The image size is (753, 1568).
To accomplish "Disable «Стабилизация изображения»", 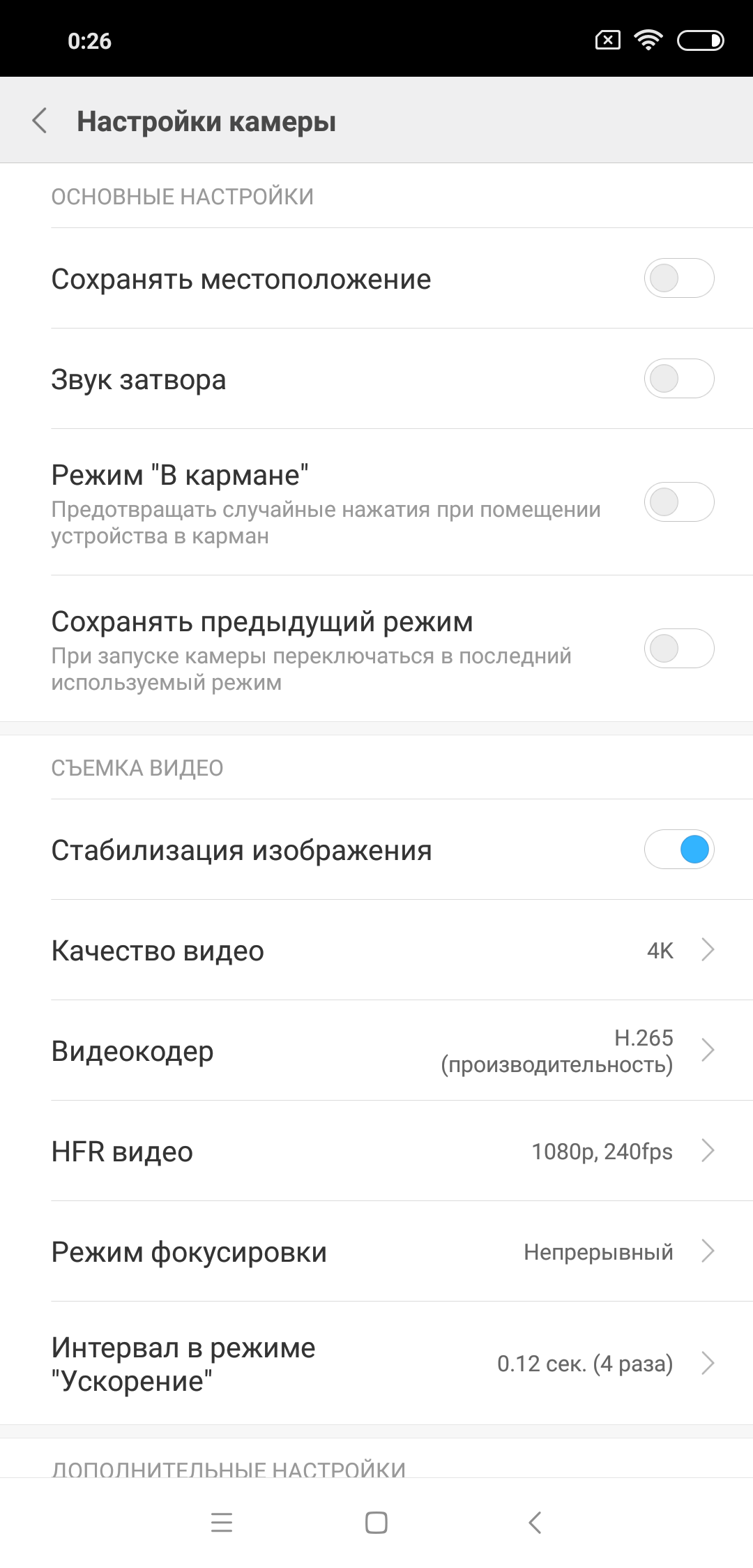I will (678, 850).
